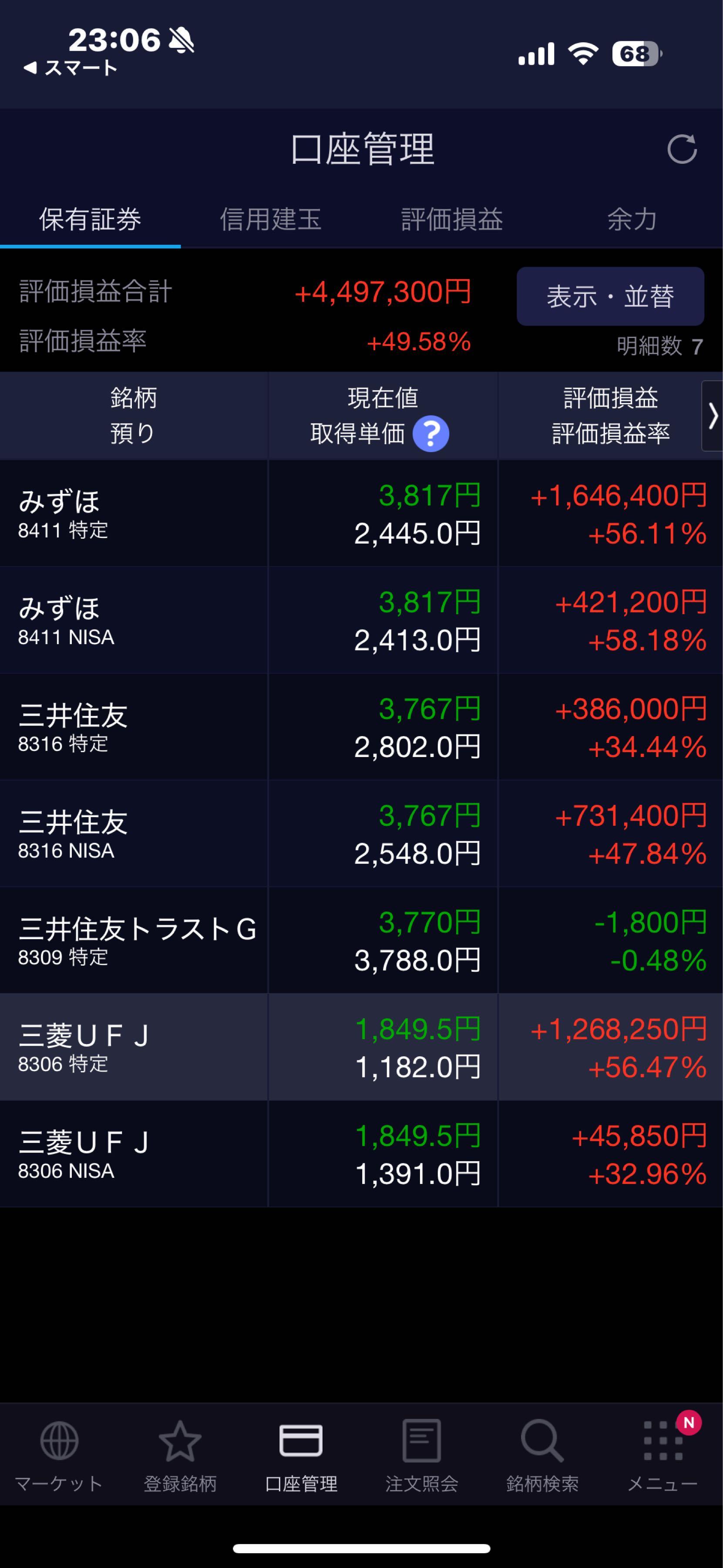
Task: Tap the 表示・並替 button
Action: click(x=610, y=297)
